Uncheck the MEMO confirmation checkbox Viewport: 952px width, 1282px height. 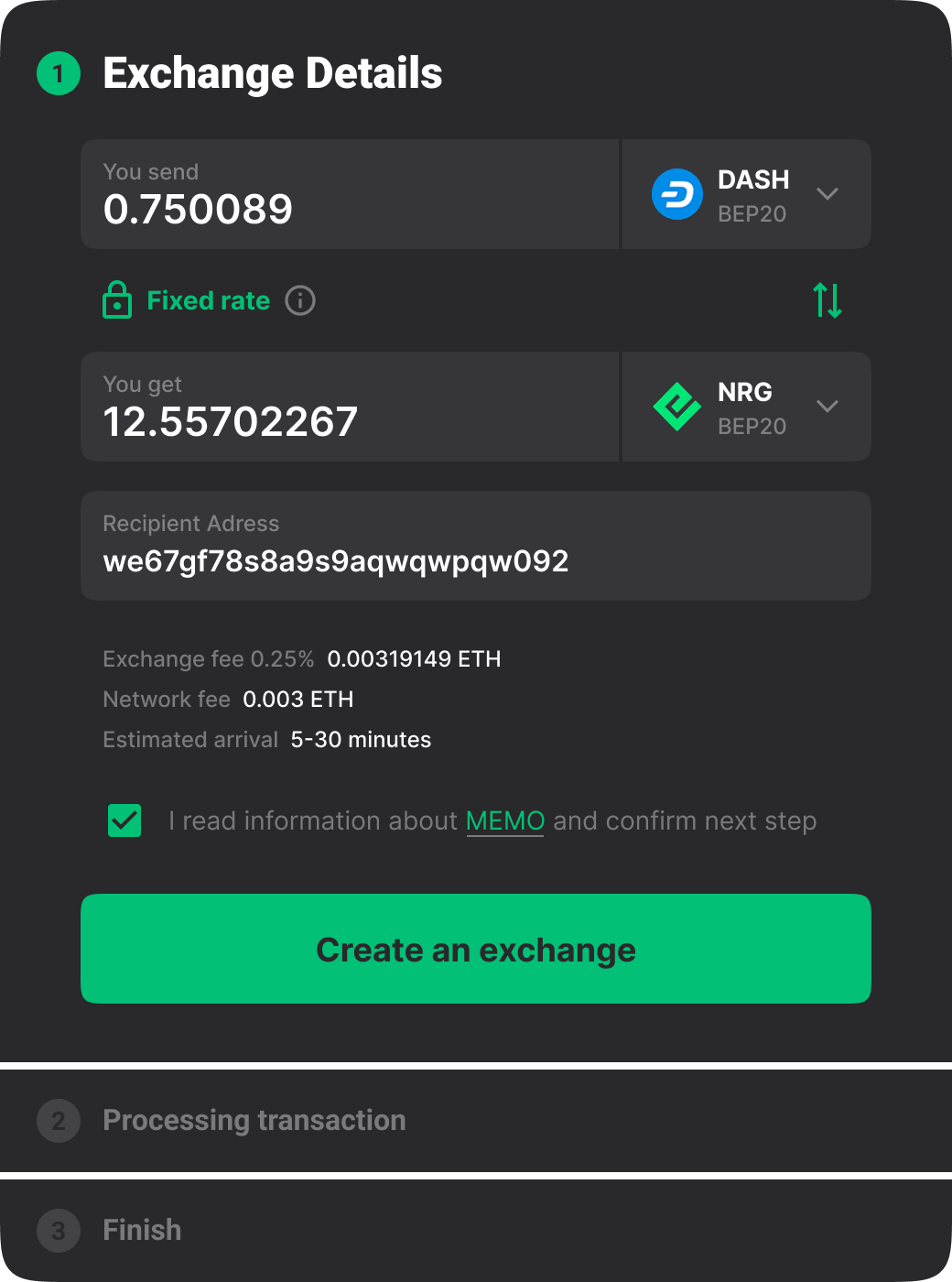pos(124,820)
